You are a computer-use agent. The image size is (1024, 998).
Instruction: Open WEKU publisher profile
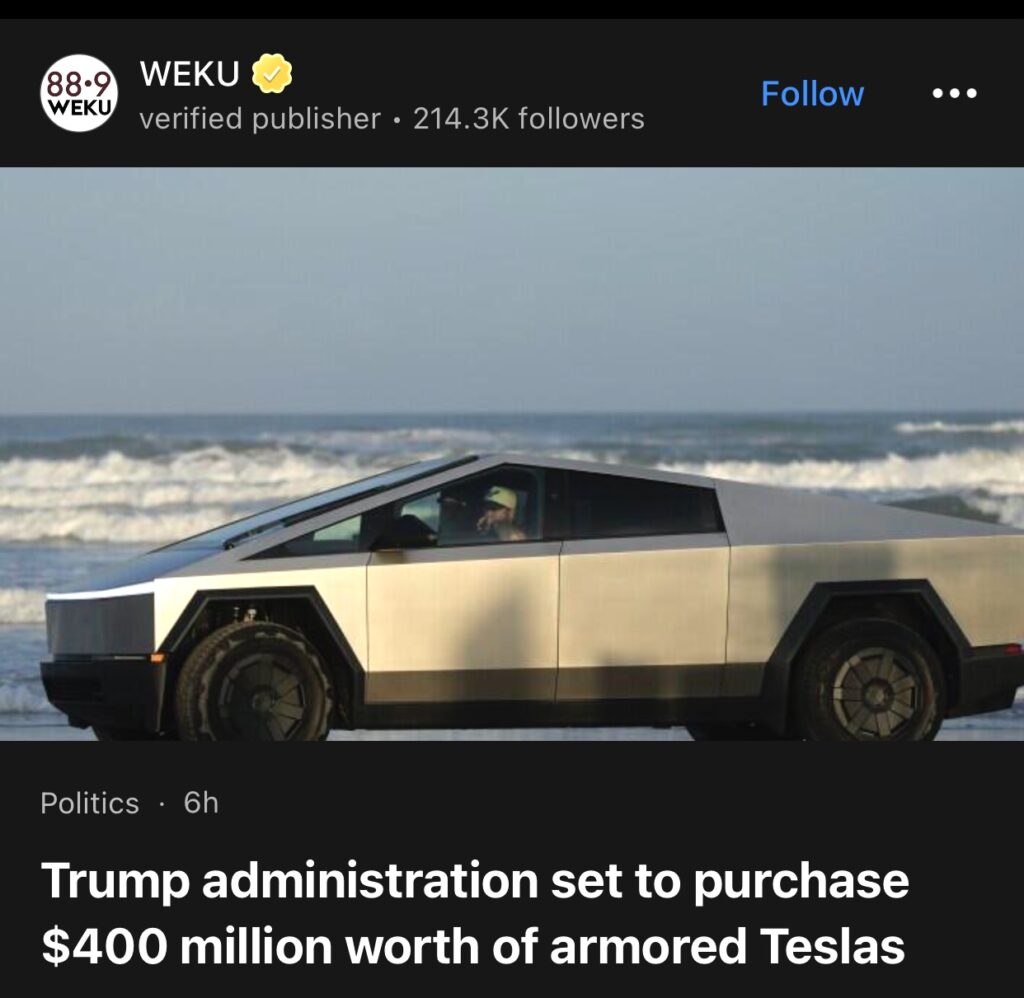click(x=190, y=74)
